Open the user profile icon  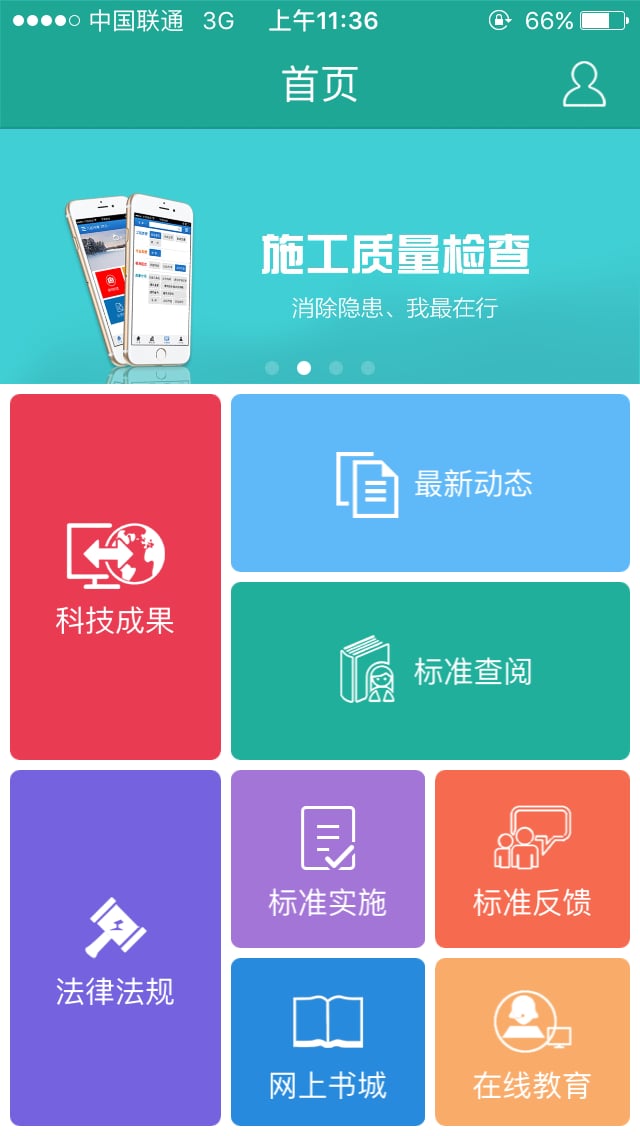point(584,85)
